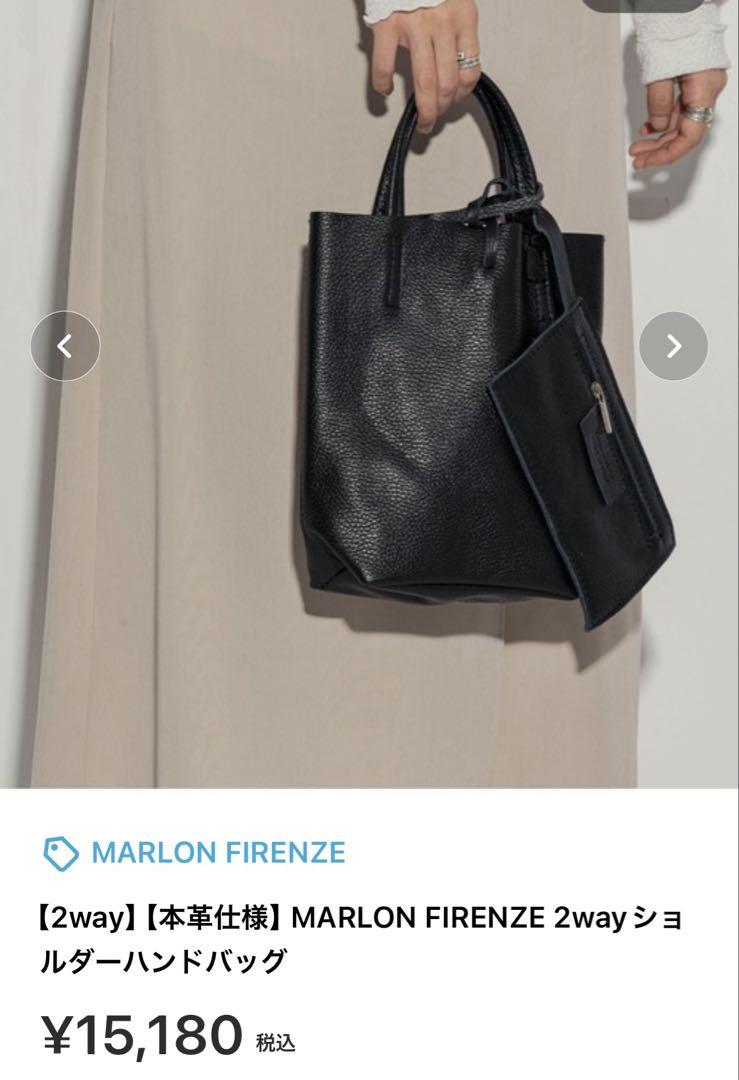Show the next product photo

[673, 346]
